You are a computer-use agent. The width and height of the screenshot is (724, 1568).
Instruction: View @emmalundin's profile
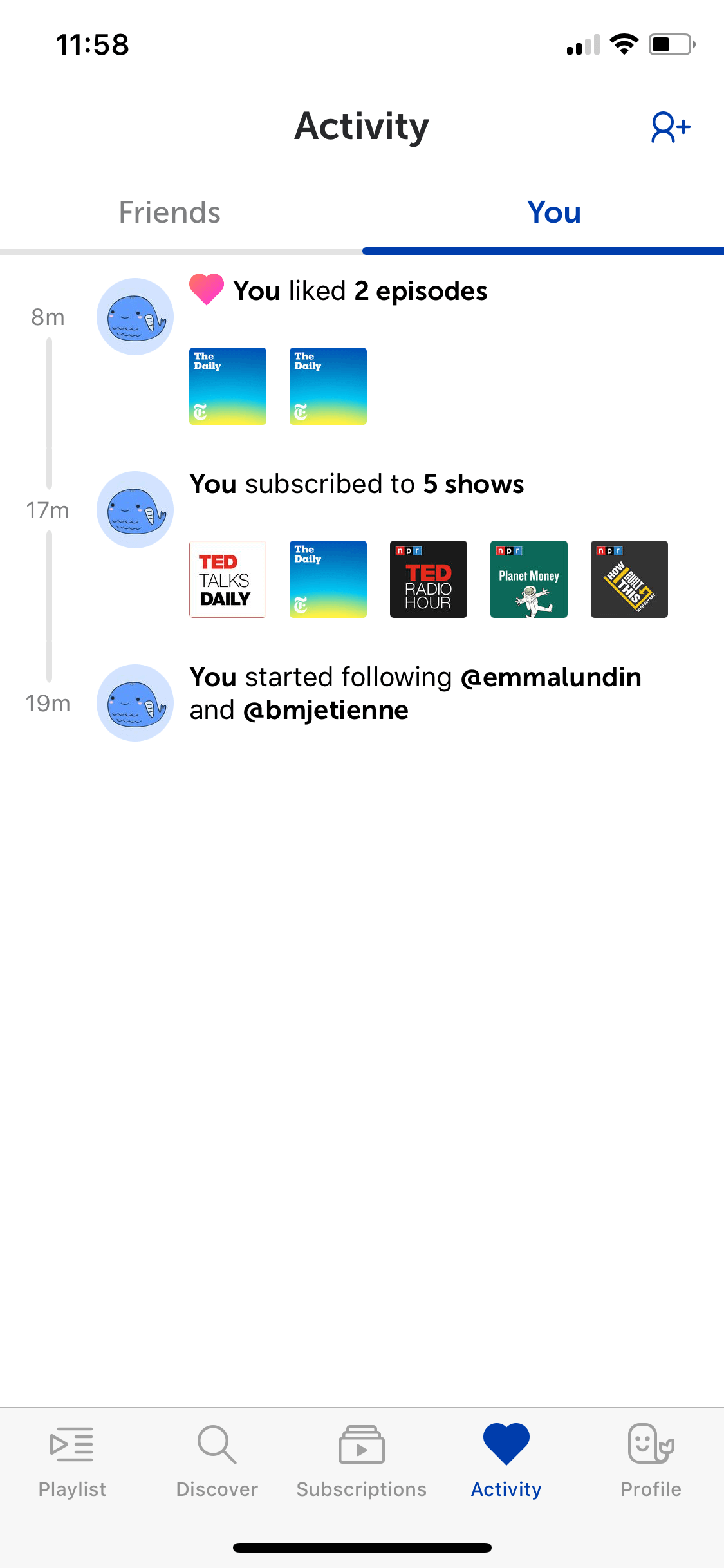tap(552, 677)
